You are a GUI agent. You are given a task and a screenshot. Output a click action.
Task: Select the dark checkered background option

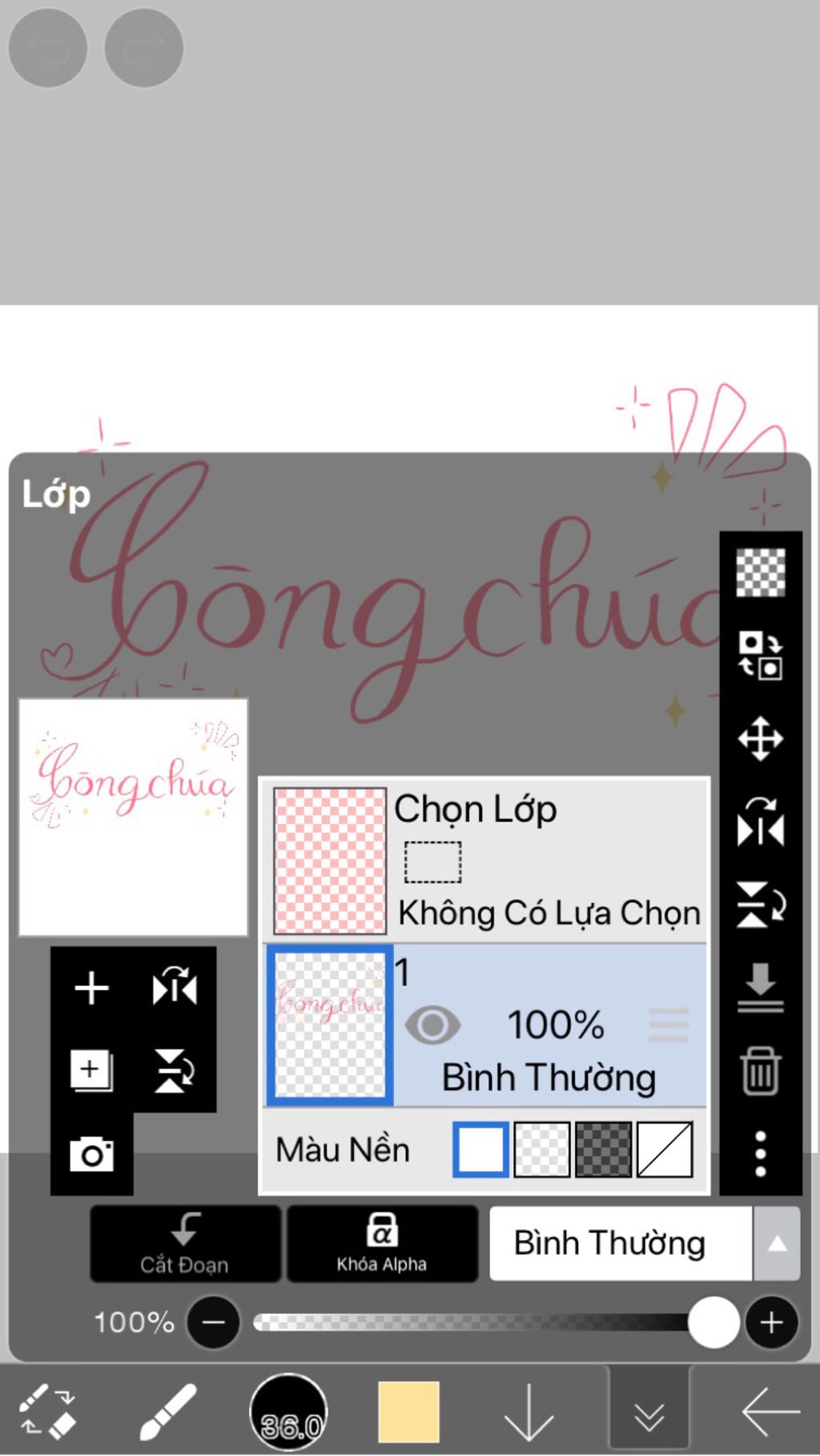[x=603, y=1149]
